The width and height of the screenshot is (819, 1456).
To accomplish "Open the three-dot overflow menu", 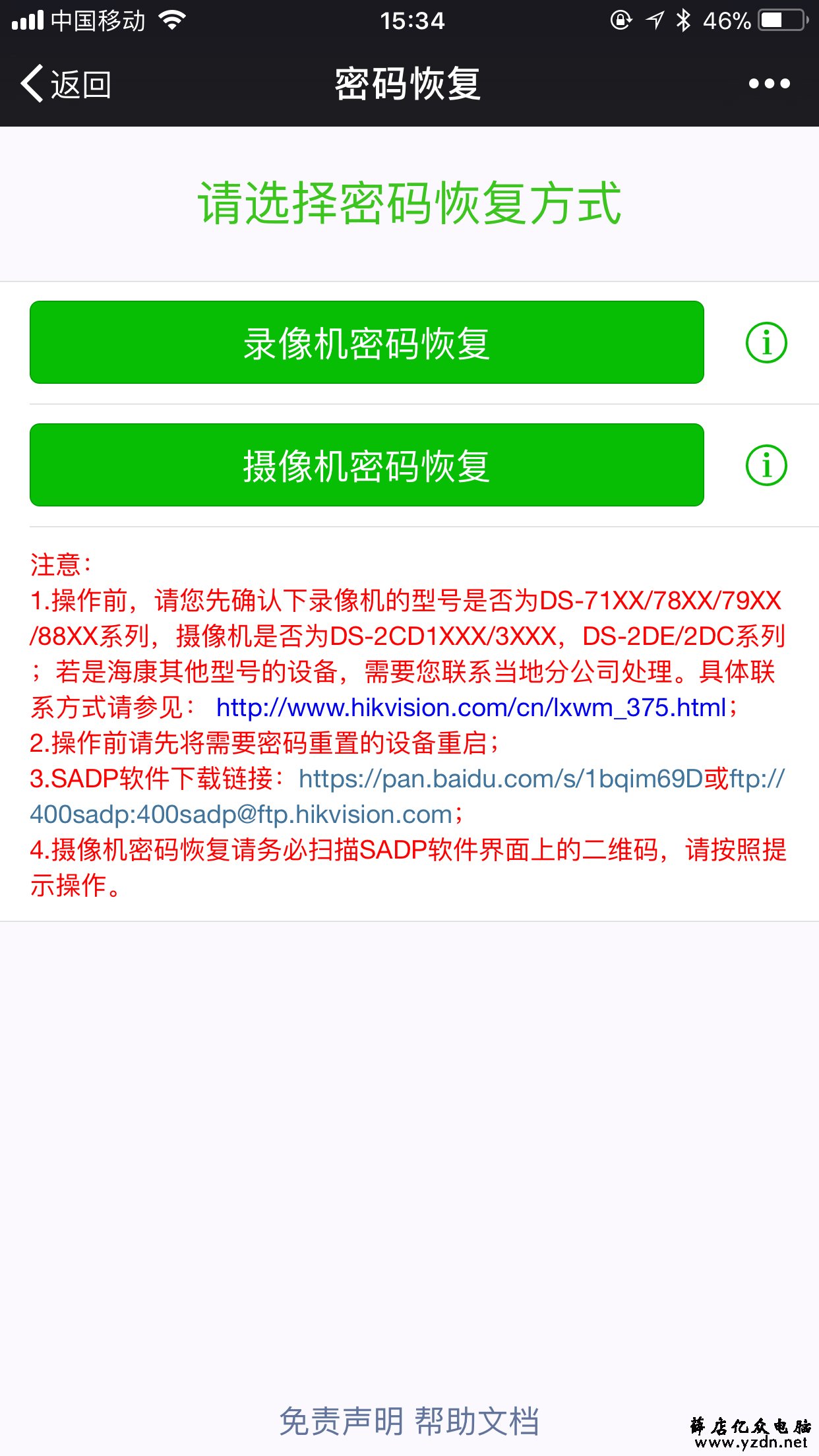I will 769,84.
